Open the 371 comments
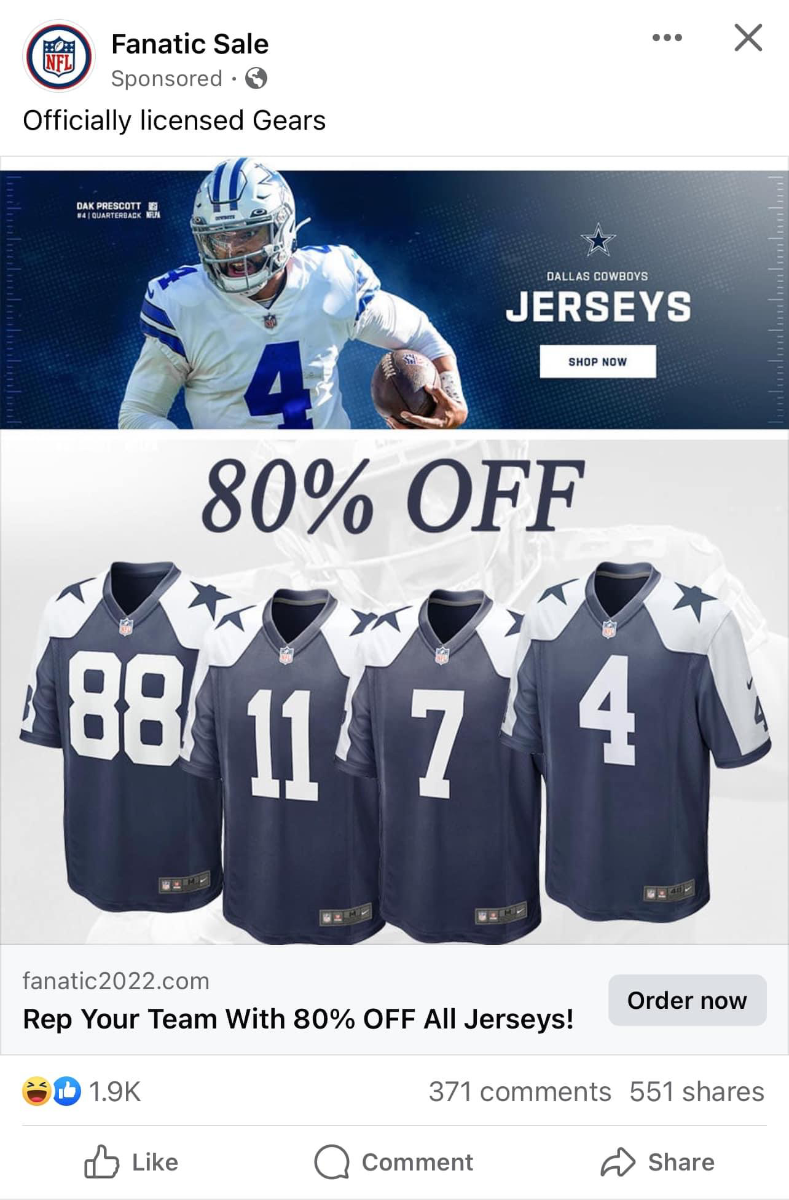789x1200 pixels. click(x=519, y=1091)
